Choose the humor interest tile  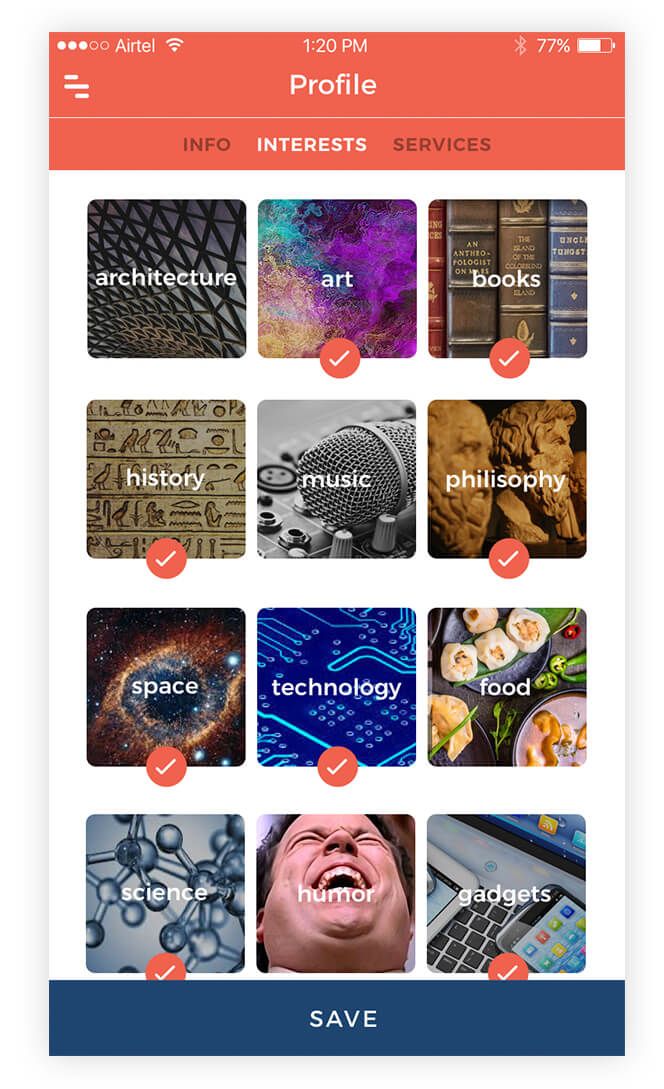coord(335,893)
